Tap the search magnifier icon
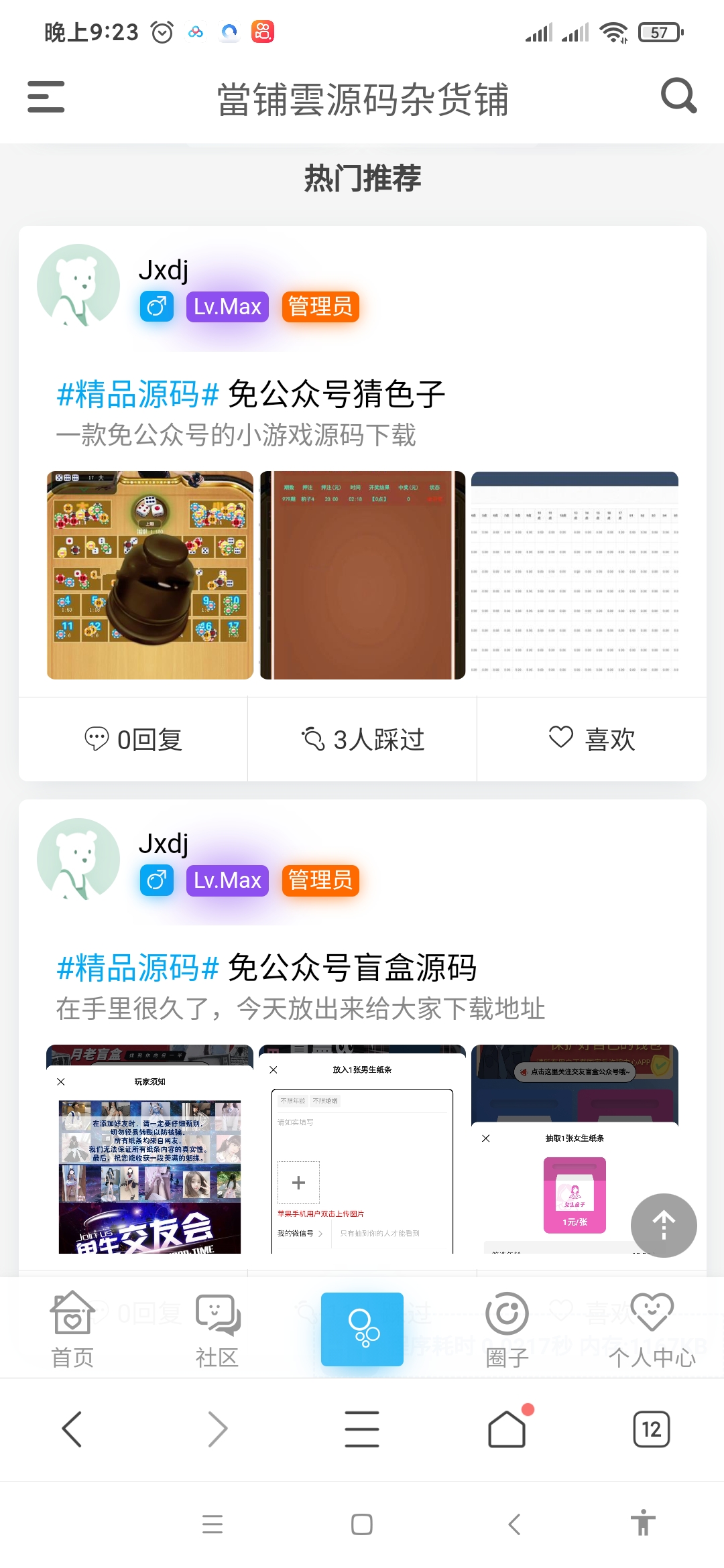The width and height of the screenshot is (724, 1568). (679, 98)
